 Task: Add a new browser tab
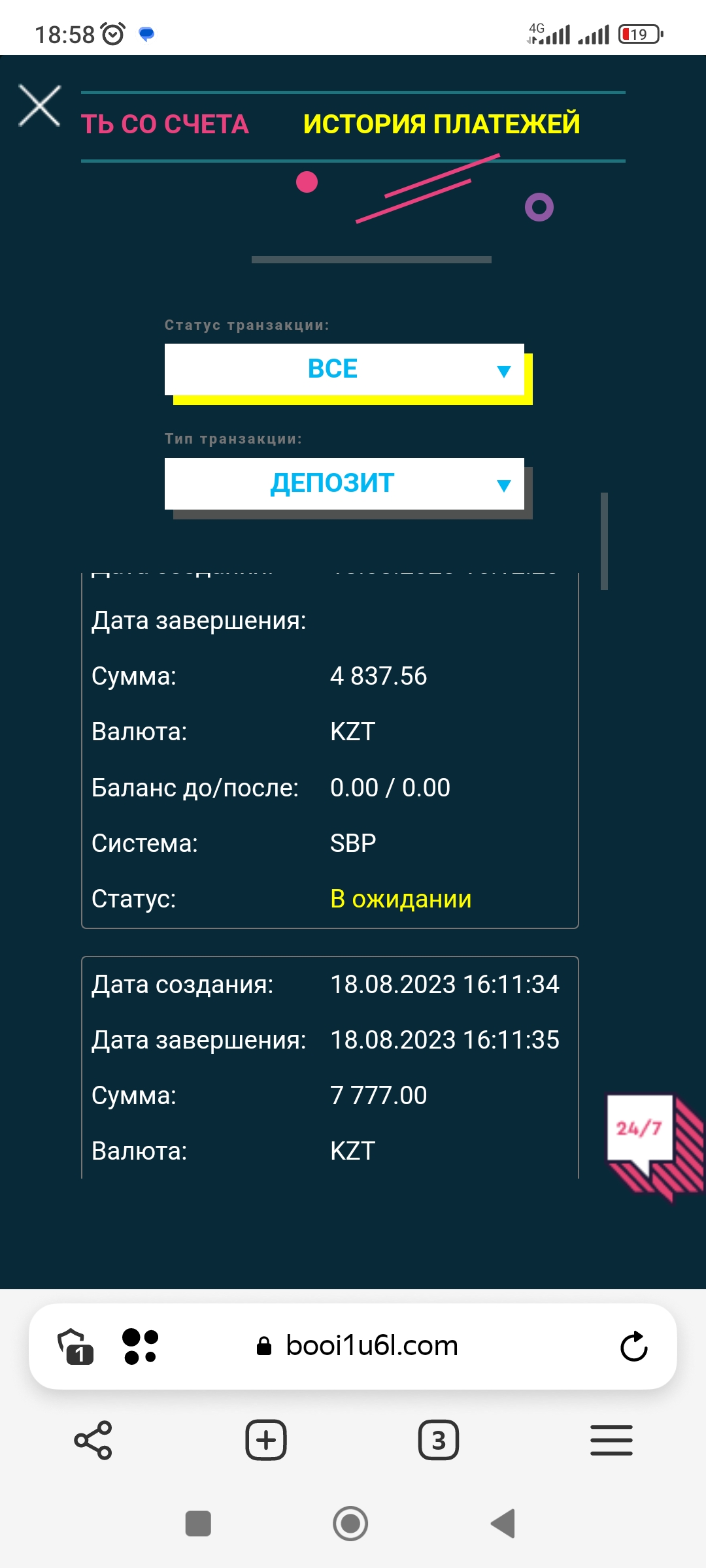tap(265, 1440)
